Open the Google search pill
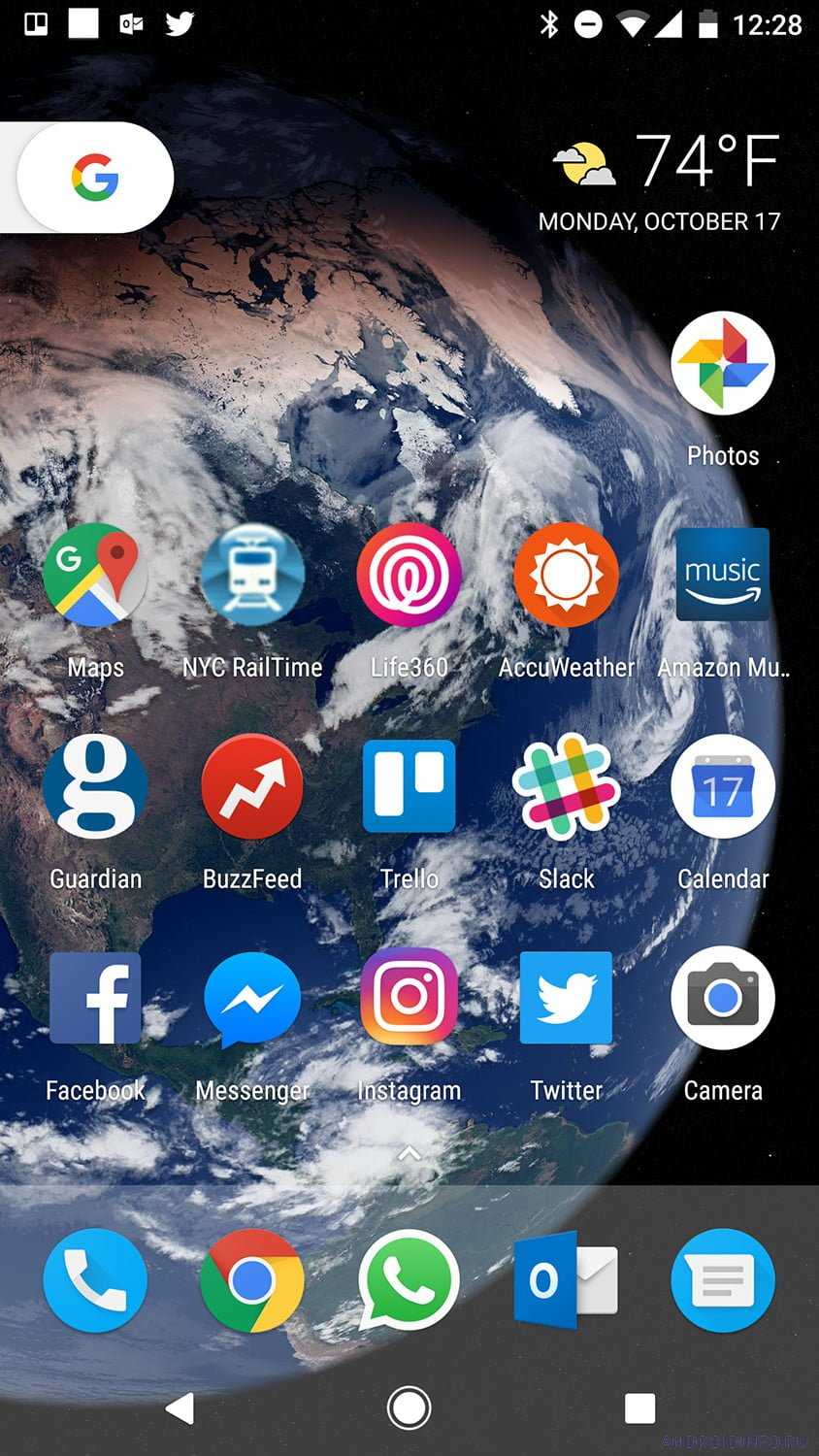The width and height of the screenshot is (819, 1456). click(x=94, y=178)
